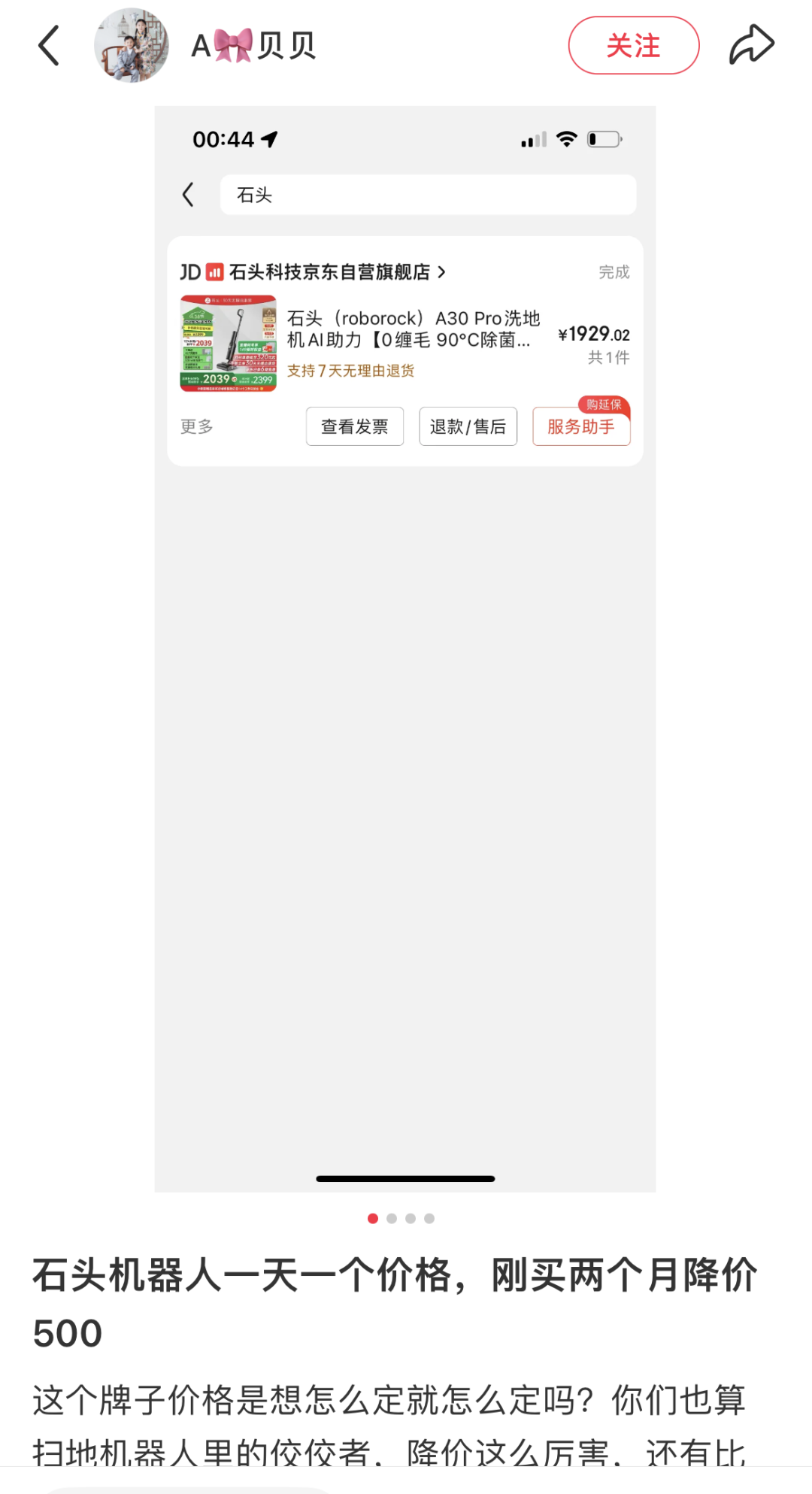The image size is (812, 1494).
Task: Open the post author's profile avatar
Action: coord(132,46)
